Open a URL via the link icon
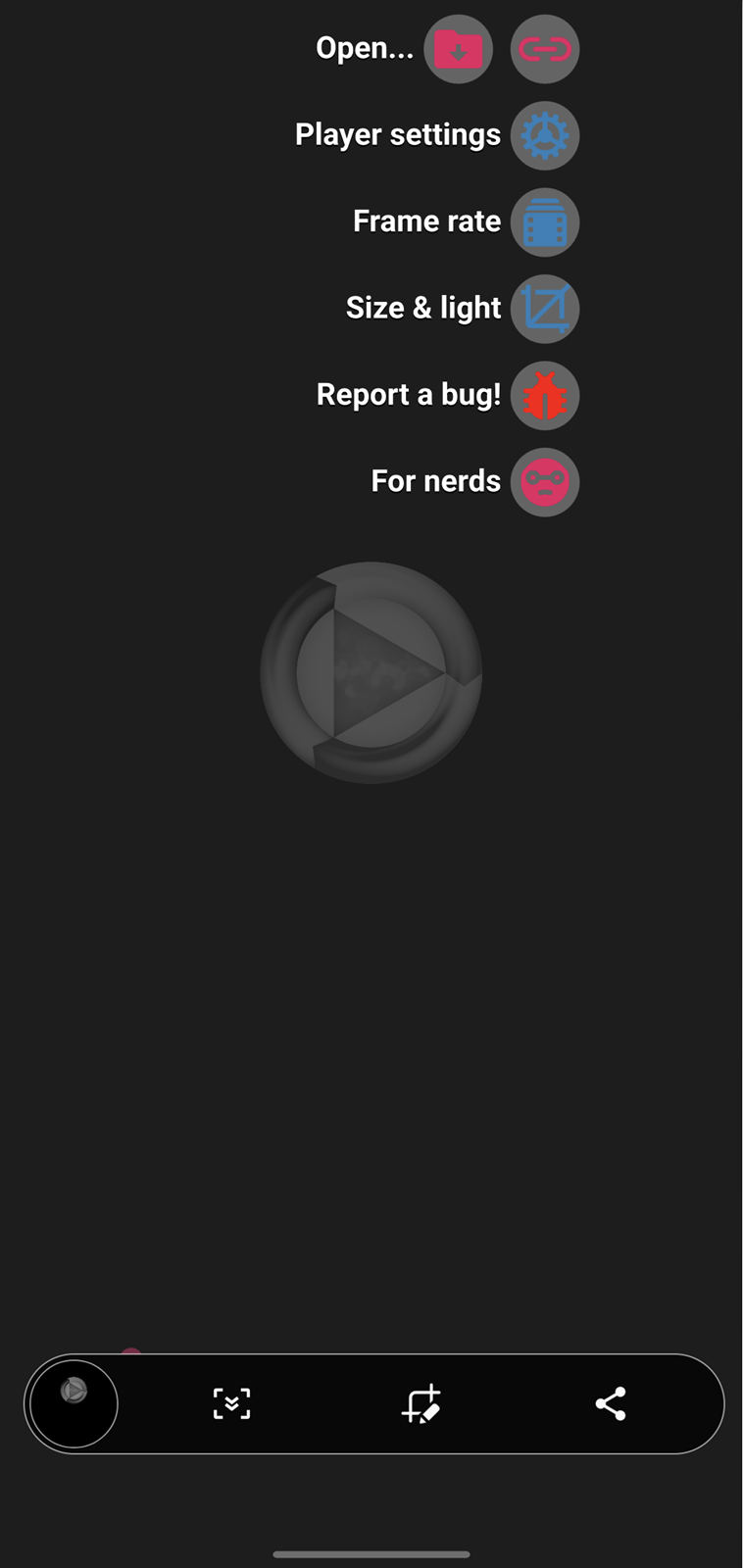743x1568 pixels. click(x=545, y=49)
